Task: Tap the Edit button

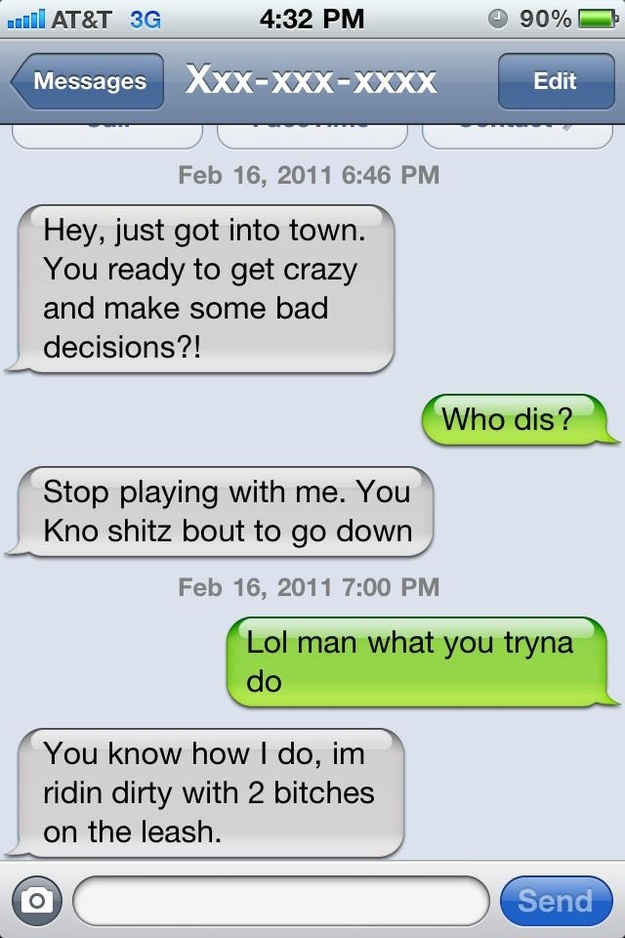Action: tap(554, 82)
